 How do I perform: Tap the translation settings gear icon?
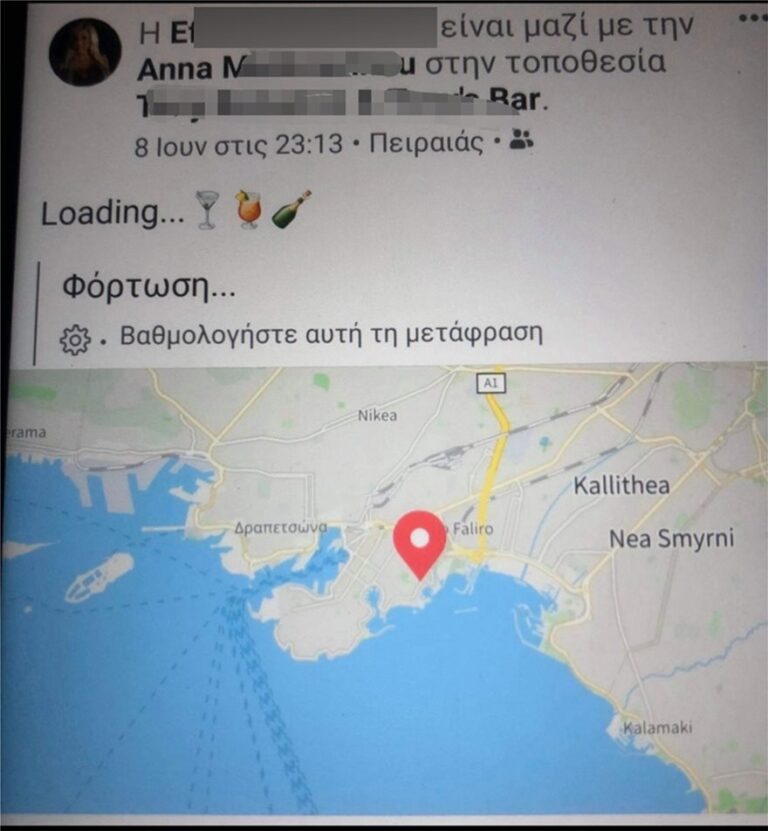pos(75,339)
